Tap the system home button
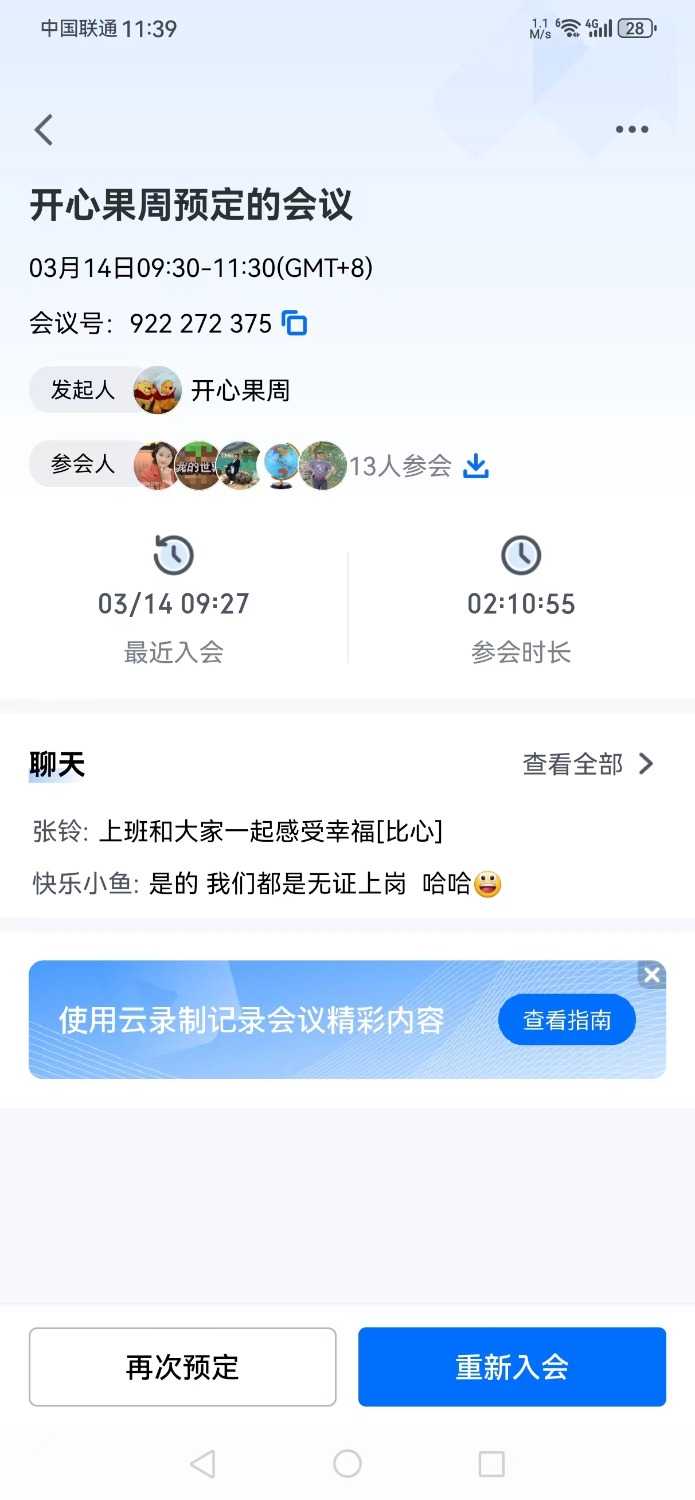 (x=347, y=1464)
